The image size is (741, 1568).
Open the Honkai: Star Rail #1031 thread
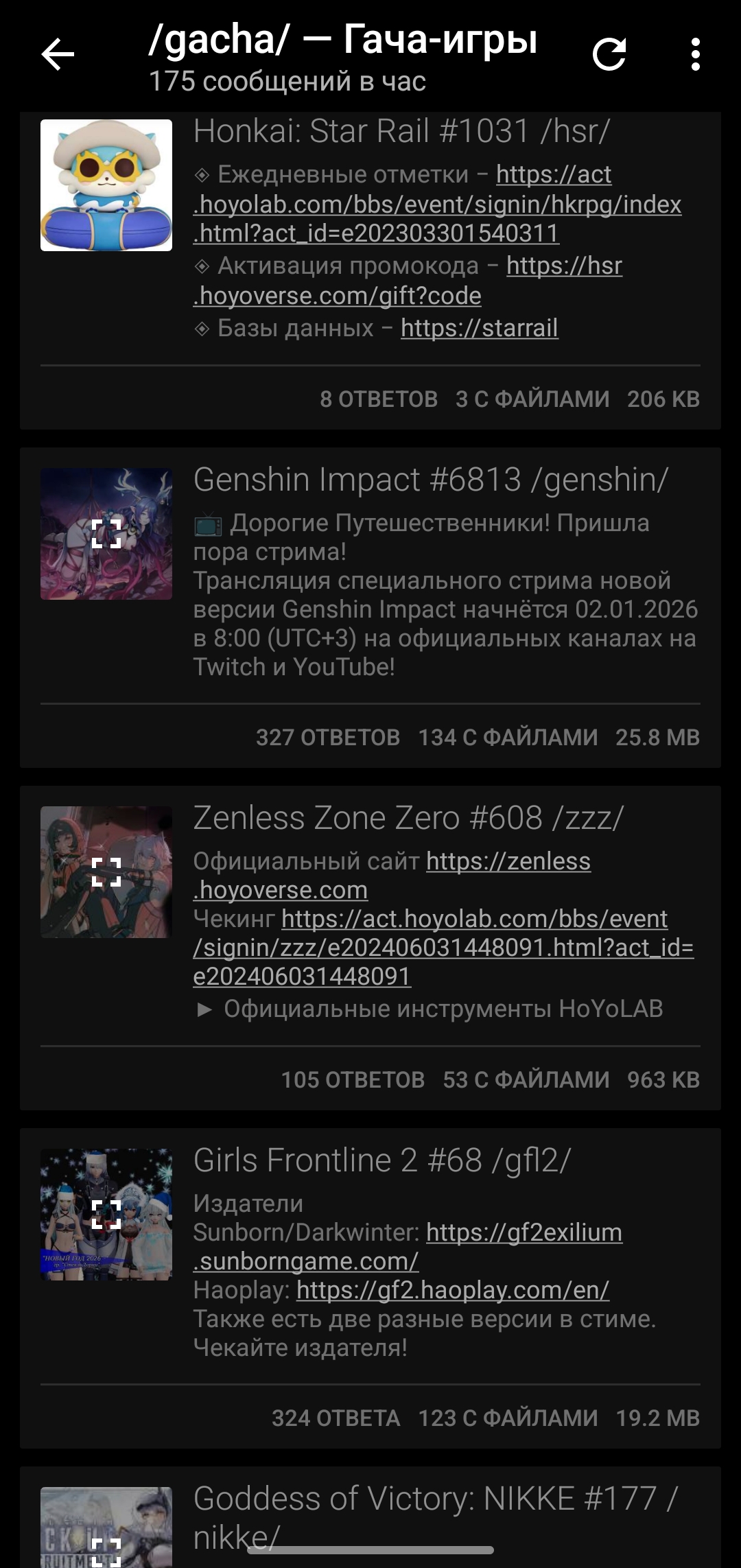(x=401, y=131)
